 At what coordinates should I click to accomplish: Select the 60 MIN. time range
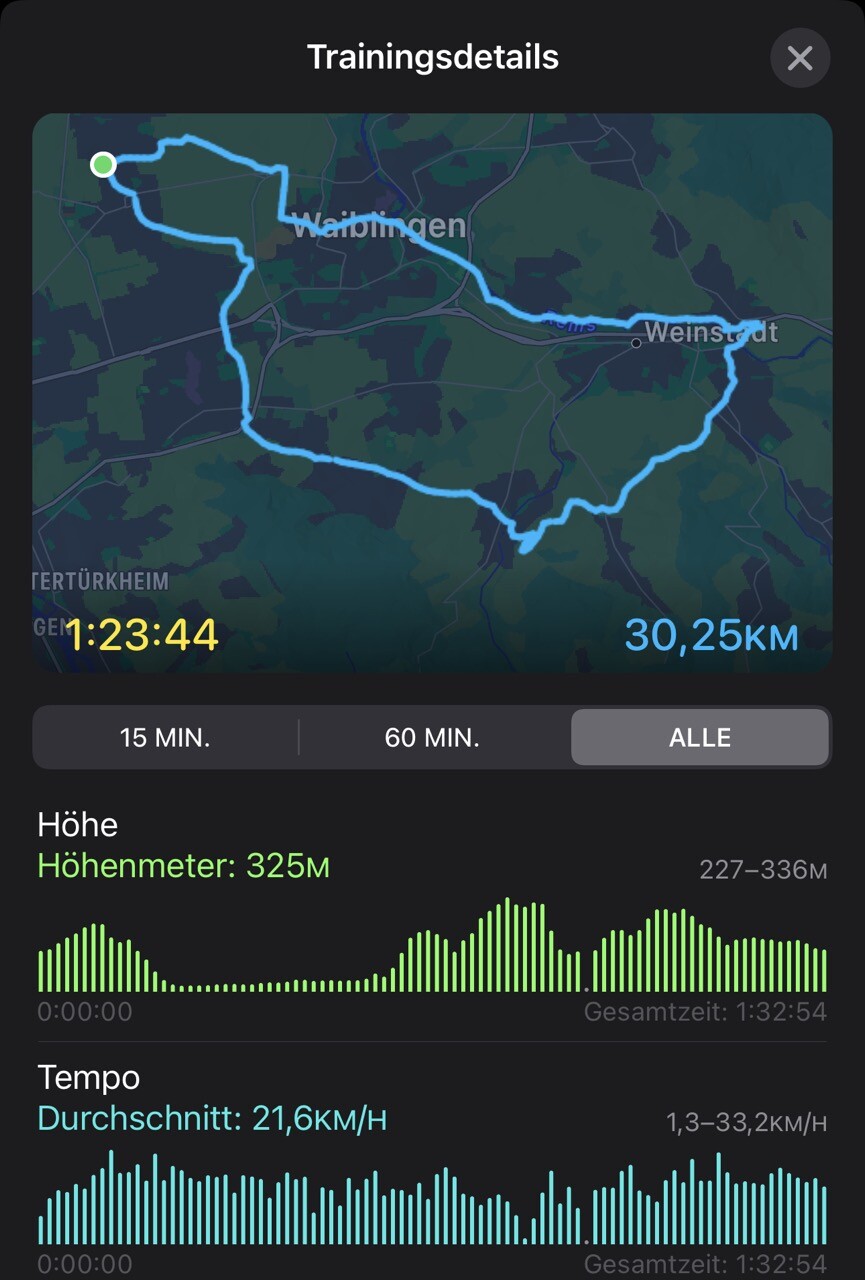pyautogui.click(x=432, y=738)
